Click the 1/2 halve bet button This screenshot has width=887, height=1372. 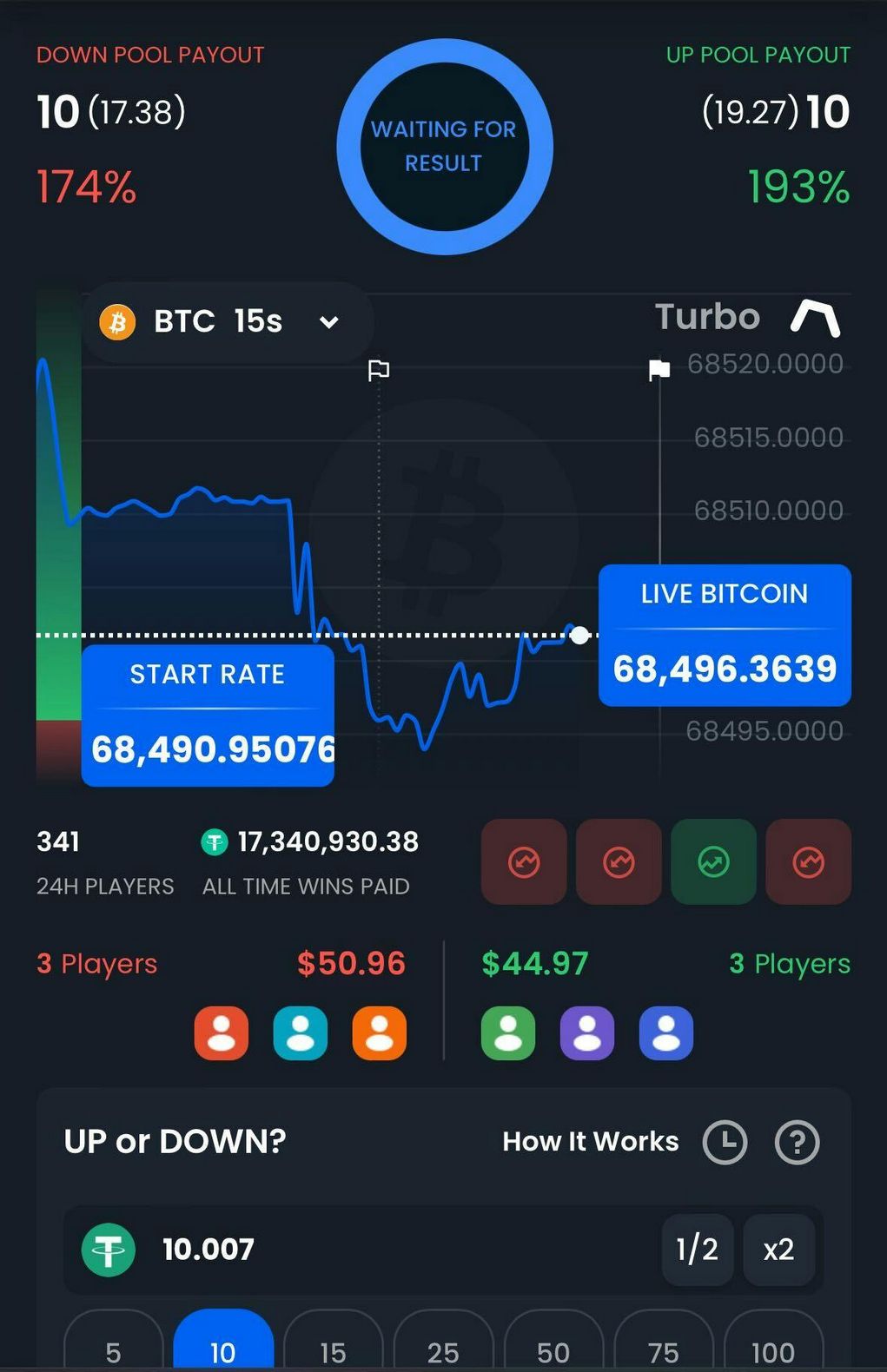(697, 1250)
